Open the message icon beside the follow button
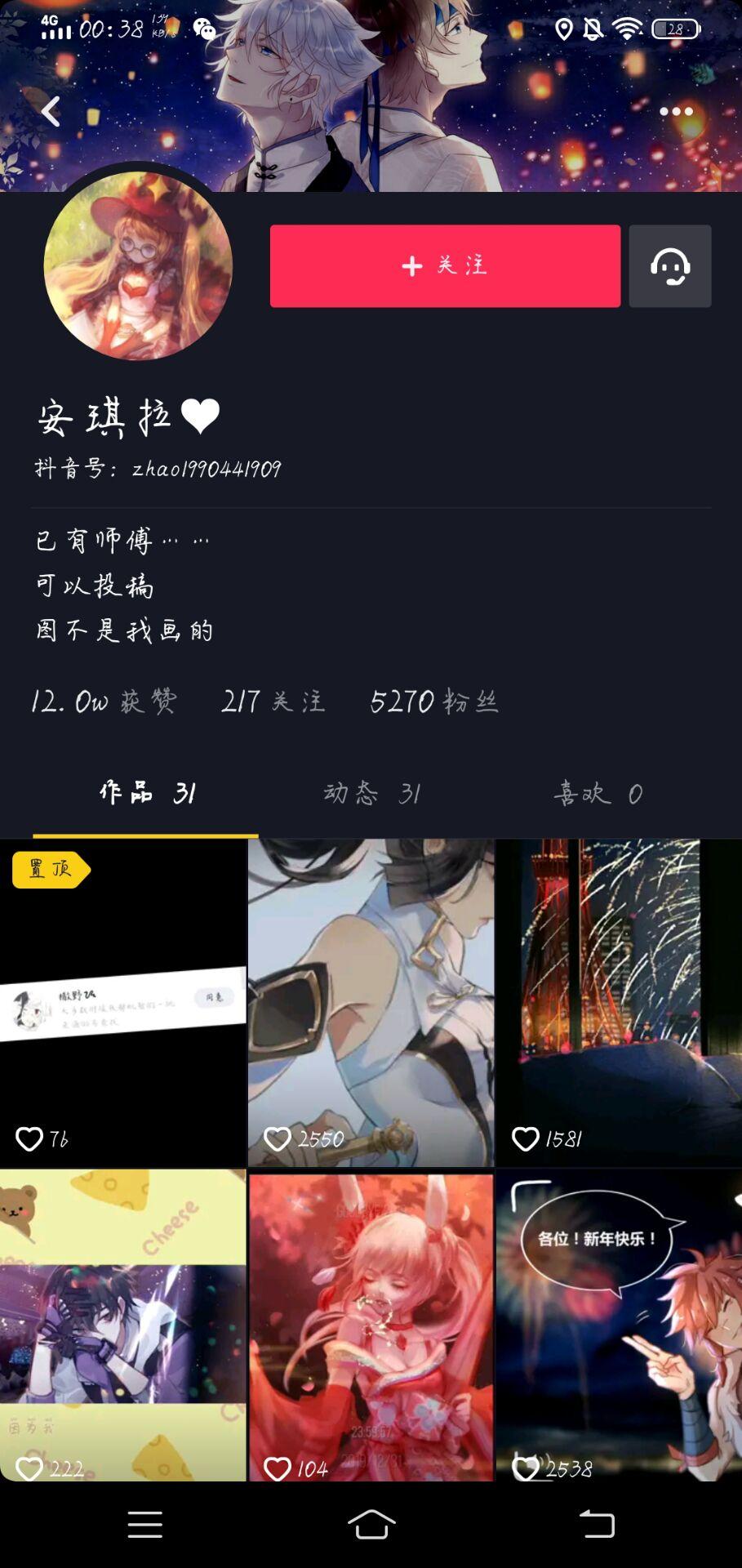 (x=669, y=266)
